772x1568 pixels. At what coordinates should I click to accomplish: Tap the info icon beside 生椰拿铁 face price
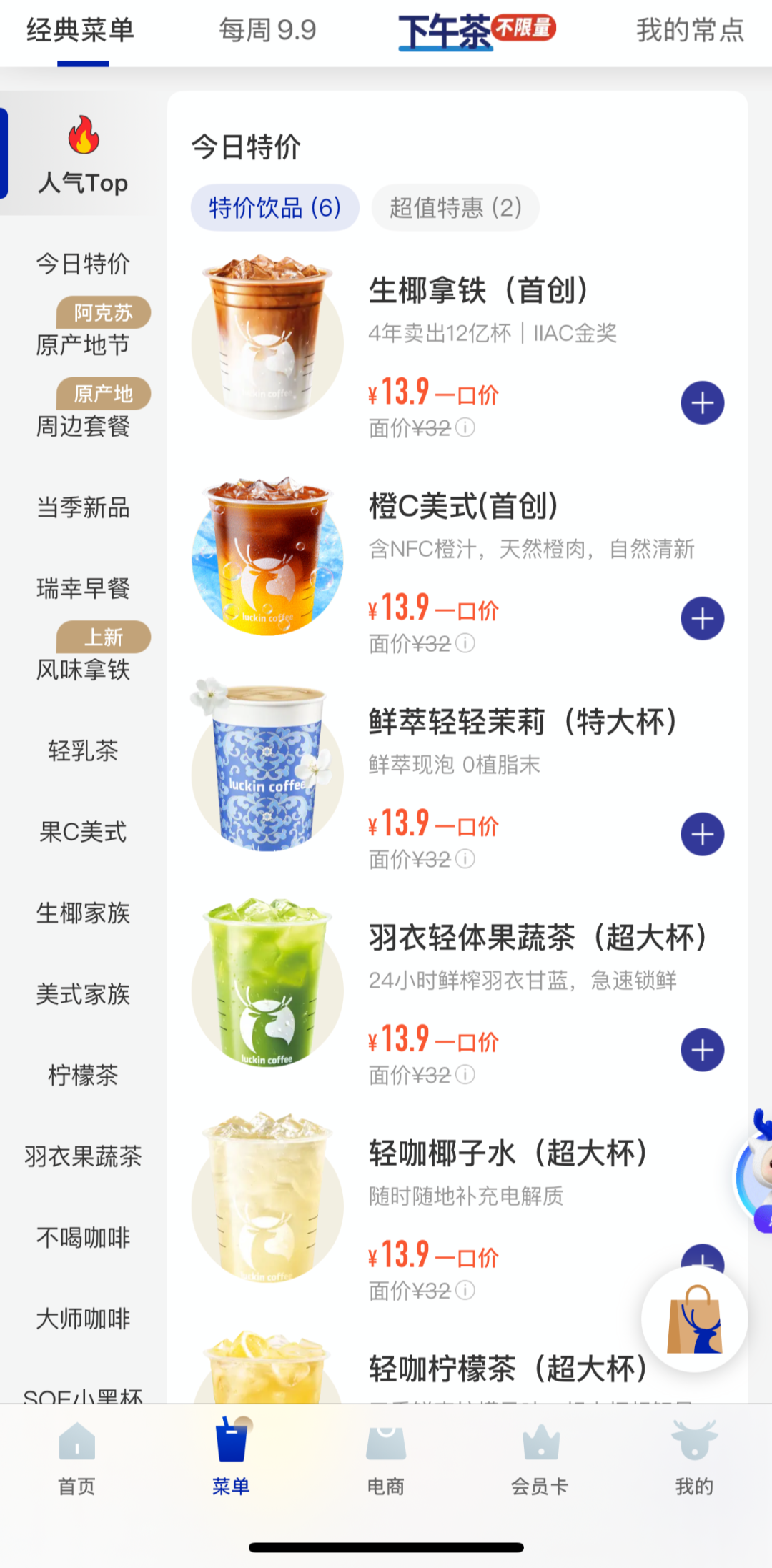[466, 427]
